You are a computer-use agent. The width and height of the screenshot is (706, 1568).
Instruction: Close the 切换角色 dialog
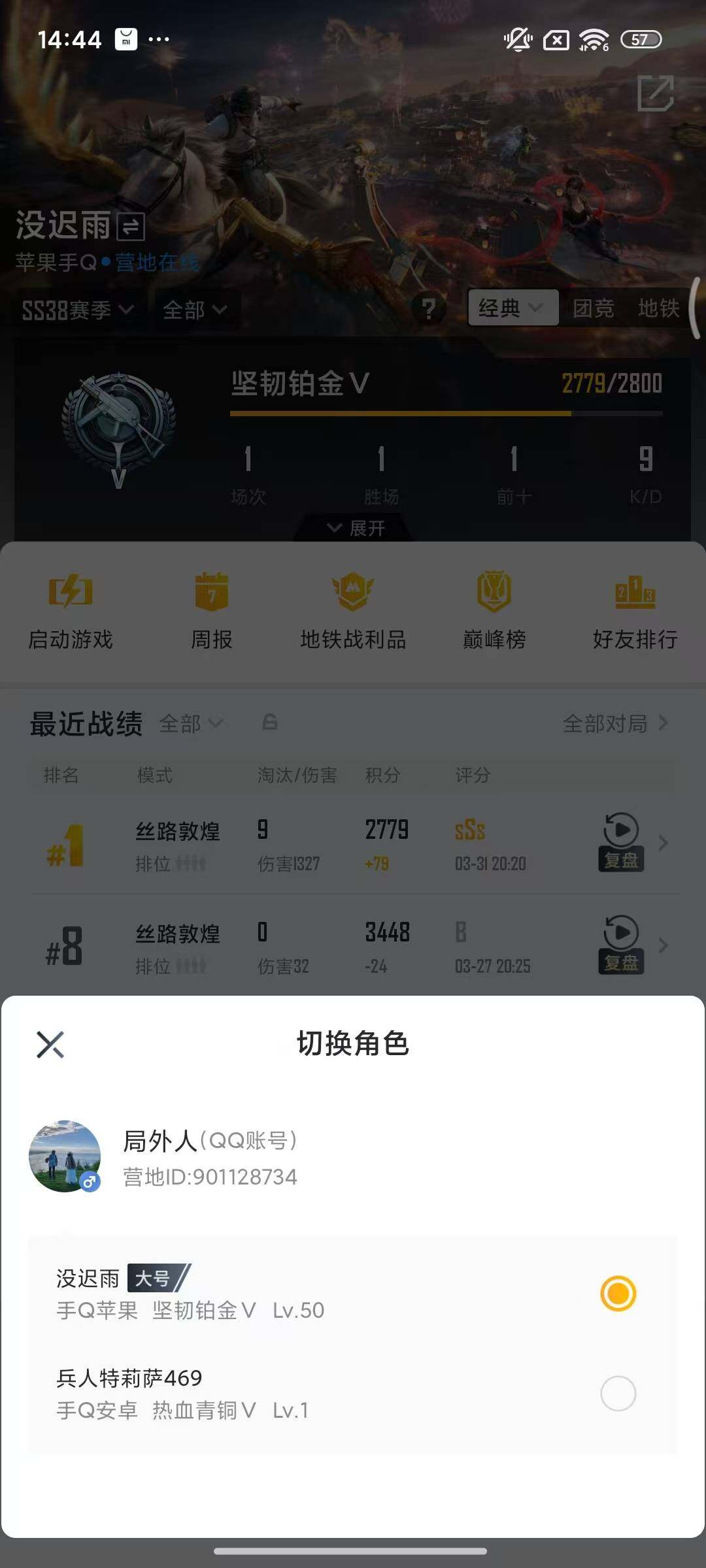51,1043
